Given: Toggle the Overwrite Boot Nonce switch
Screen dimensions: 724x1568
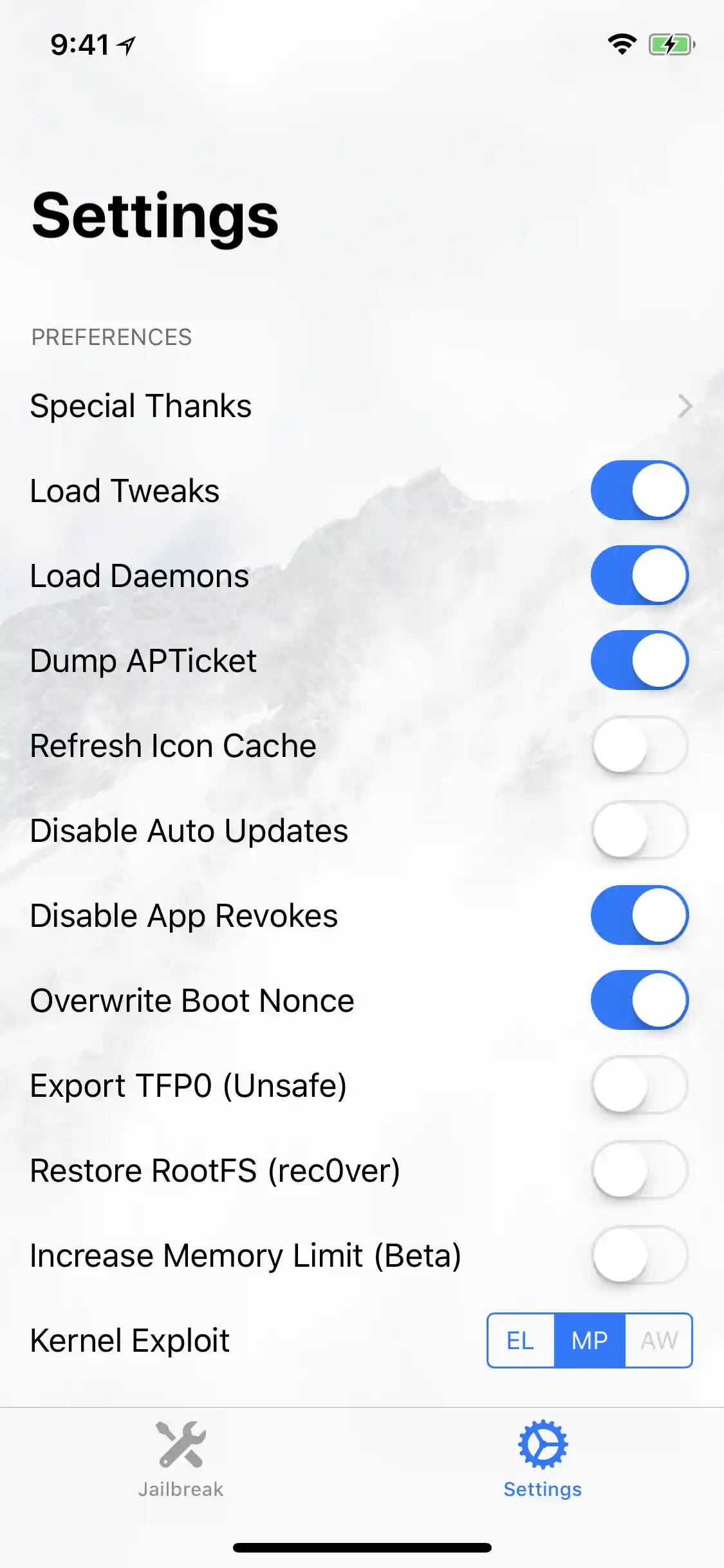Looking at the screenshot, I should (x=639, y=1000).
